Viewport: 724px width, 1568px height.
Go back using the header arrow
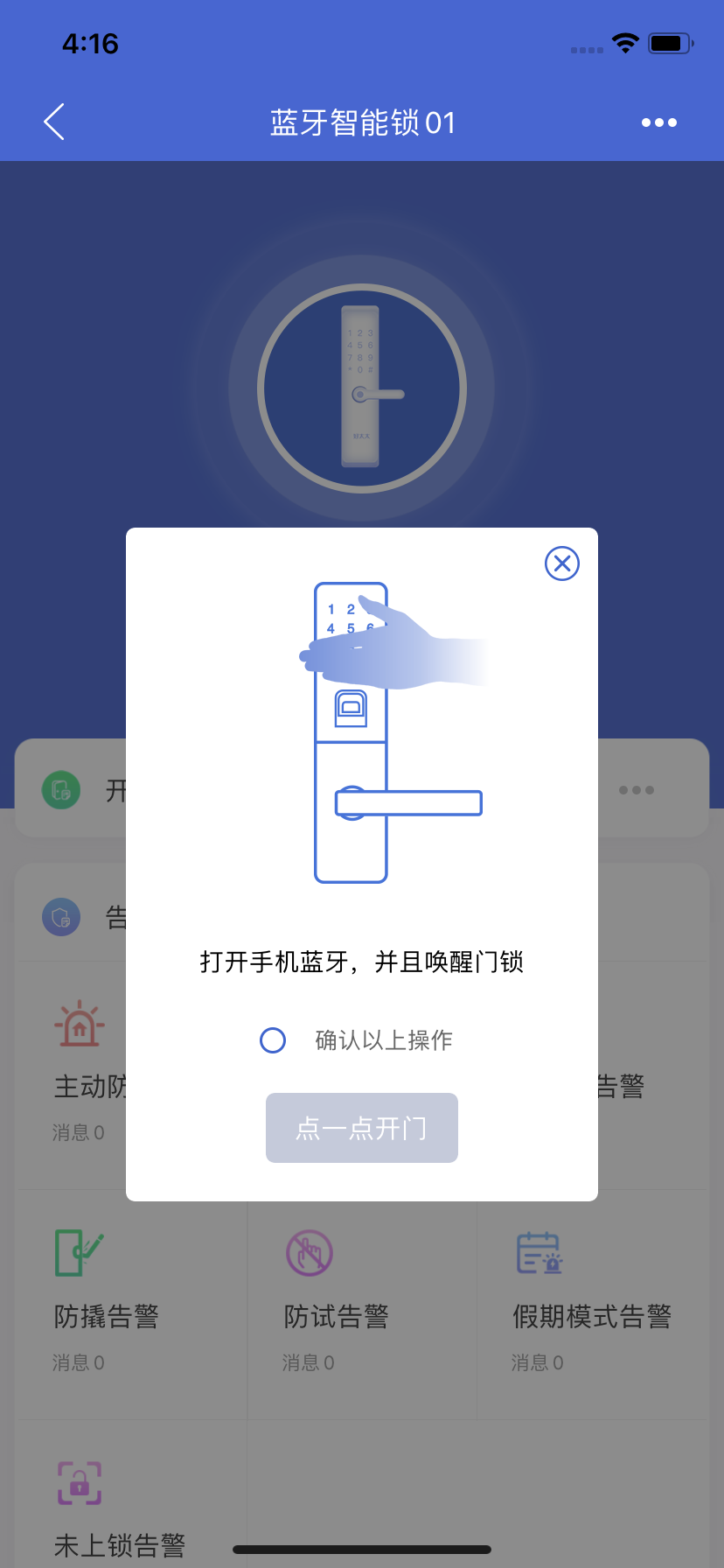pyautogui.click(x=54, y=122)
